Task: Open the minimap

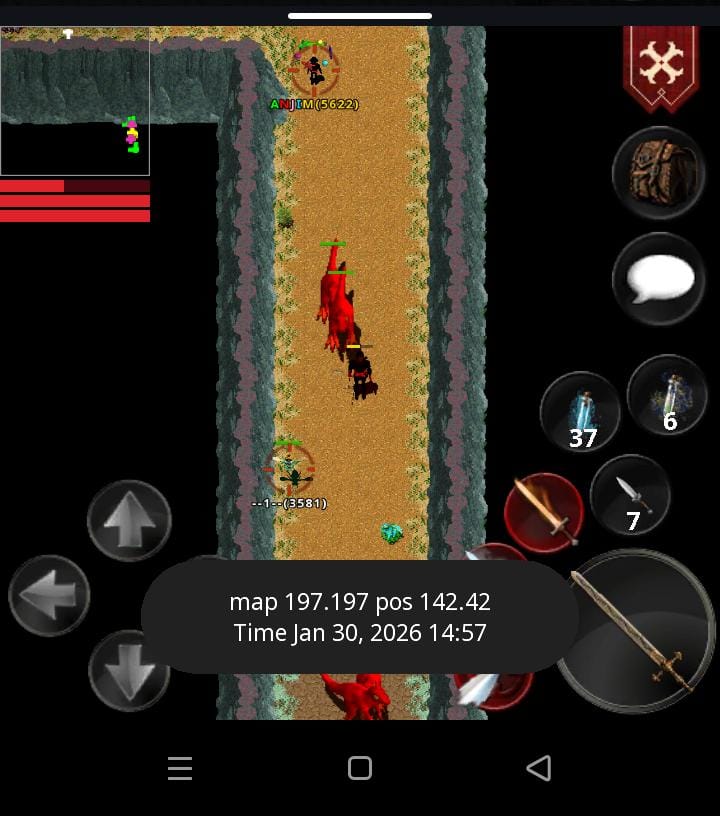Action: pyautogui.click(x=75, y=101)
